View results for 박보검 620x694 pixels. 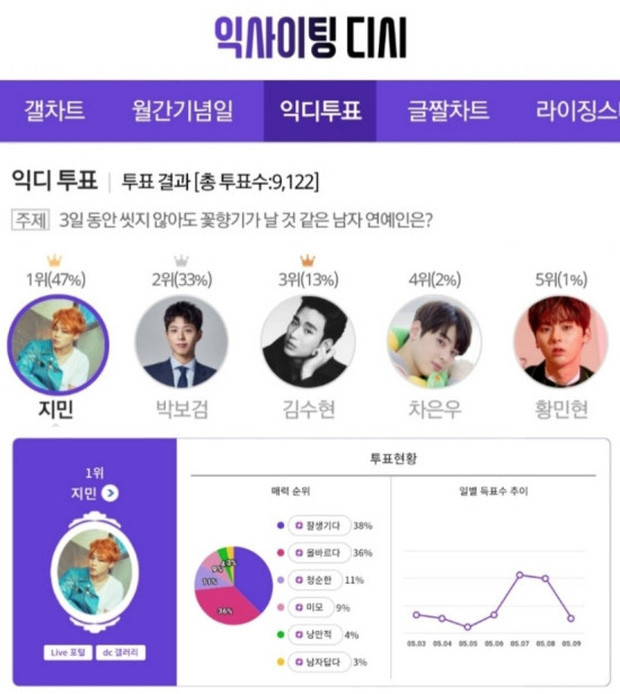(x=181, y=343)
